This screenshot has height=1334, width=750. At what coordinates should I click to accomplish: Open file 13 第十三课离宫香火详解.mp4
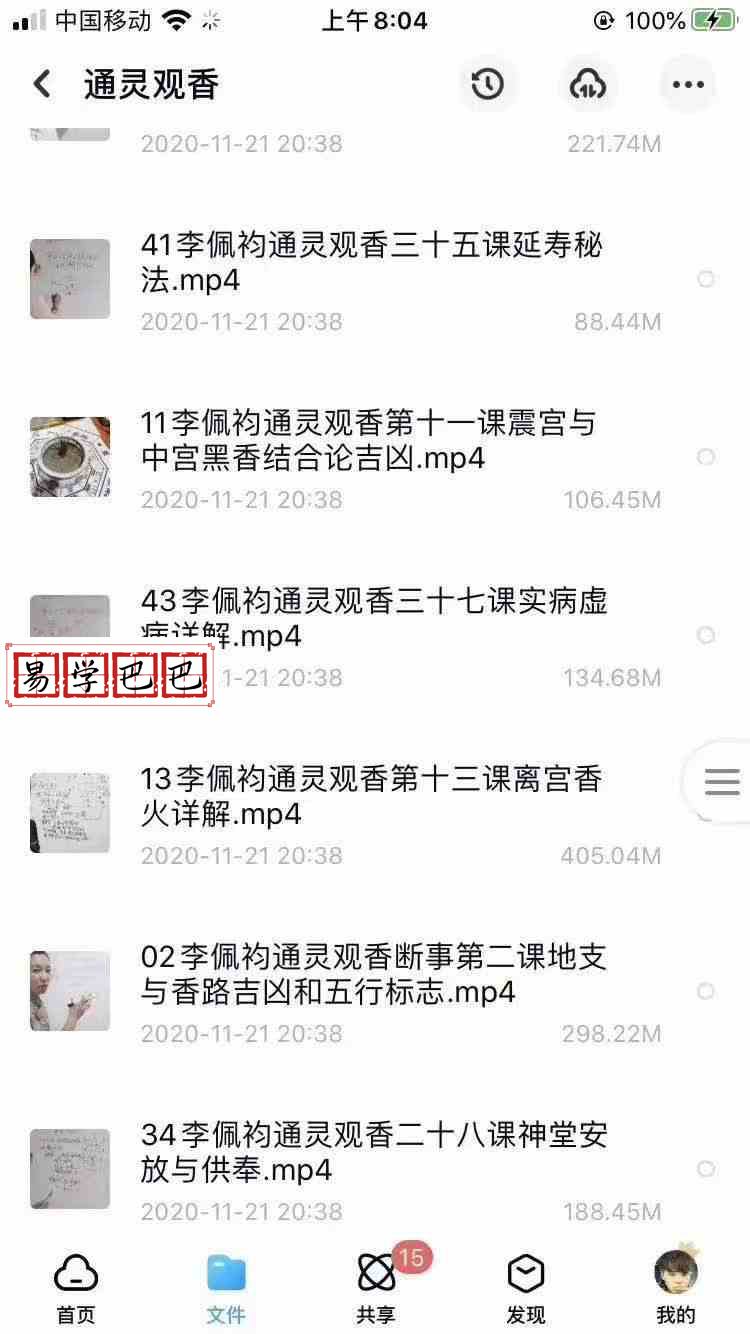(370, 796)
